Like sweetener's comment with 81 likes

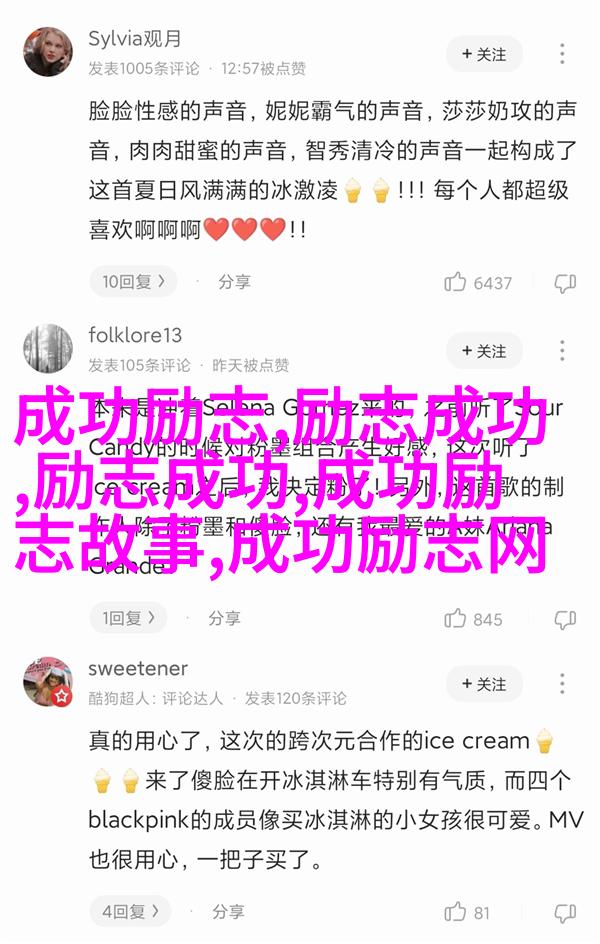468,912
